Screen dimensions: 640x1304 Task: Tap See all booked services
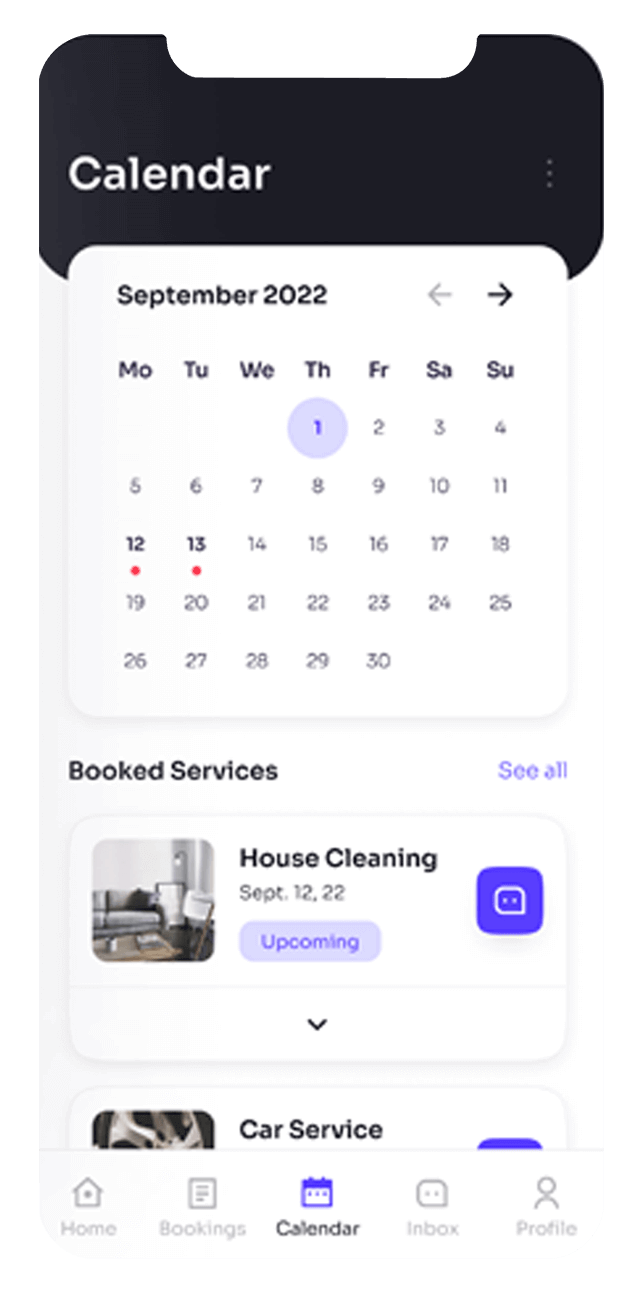532,770
